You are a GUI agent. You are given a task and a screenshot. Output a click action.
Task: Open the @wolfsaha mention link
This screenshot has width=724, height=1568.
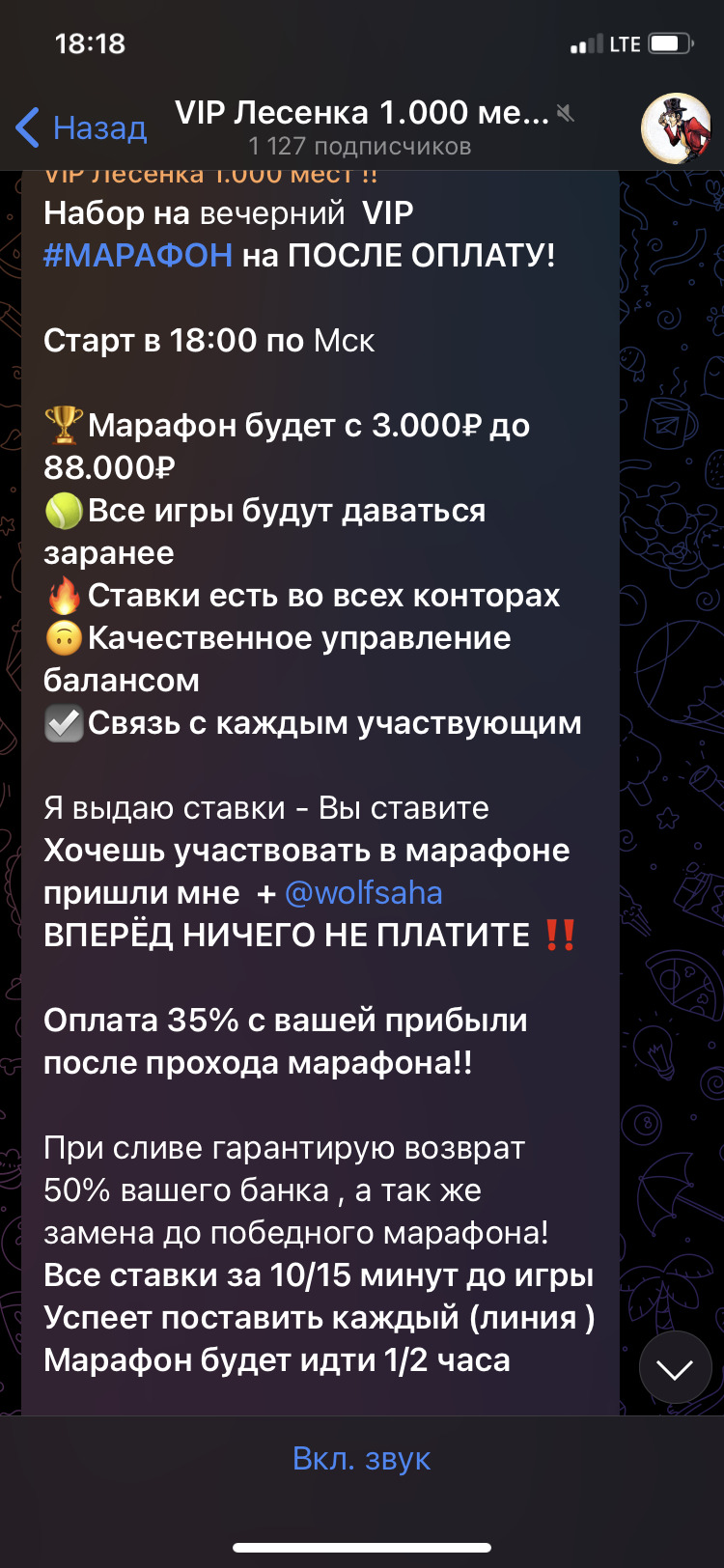[364, 893]
